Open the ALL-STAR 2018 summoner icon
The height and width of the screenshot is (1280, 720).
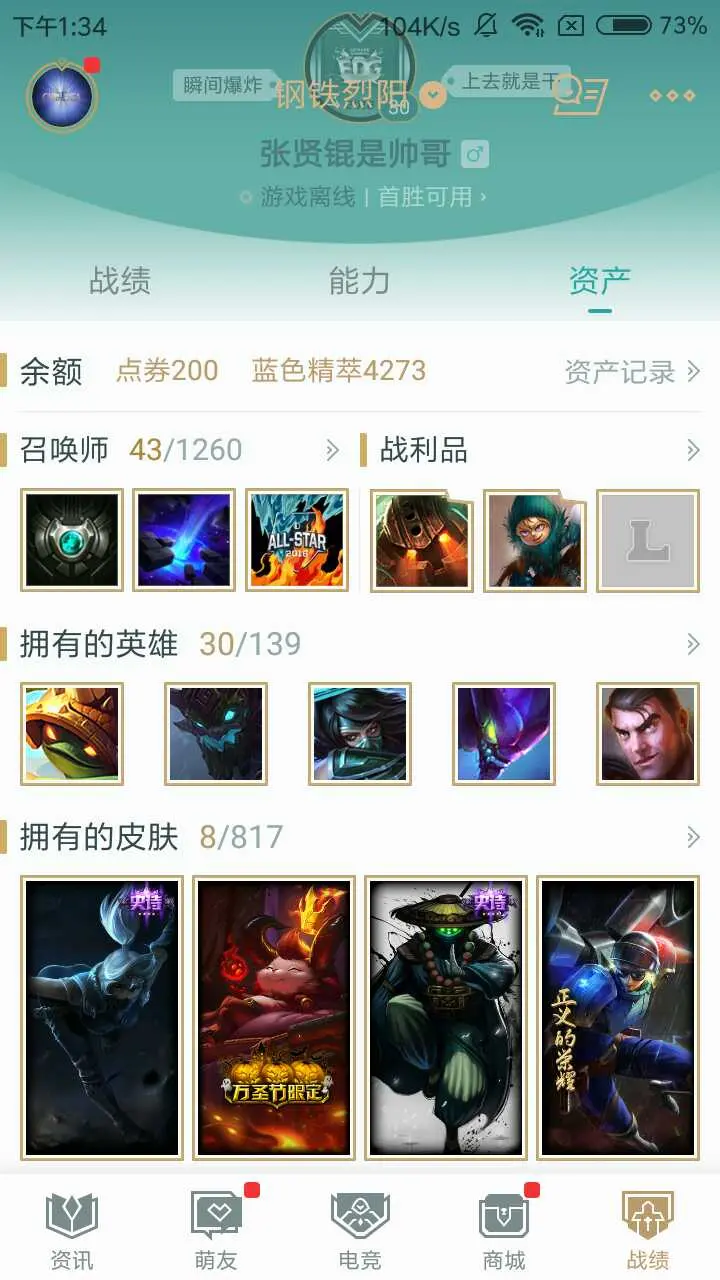pos(297,540)
